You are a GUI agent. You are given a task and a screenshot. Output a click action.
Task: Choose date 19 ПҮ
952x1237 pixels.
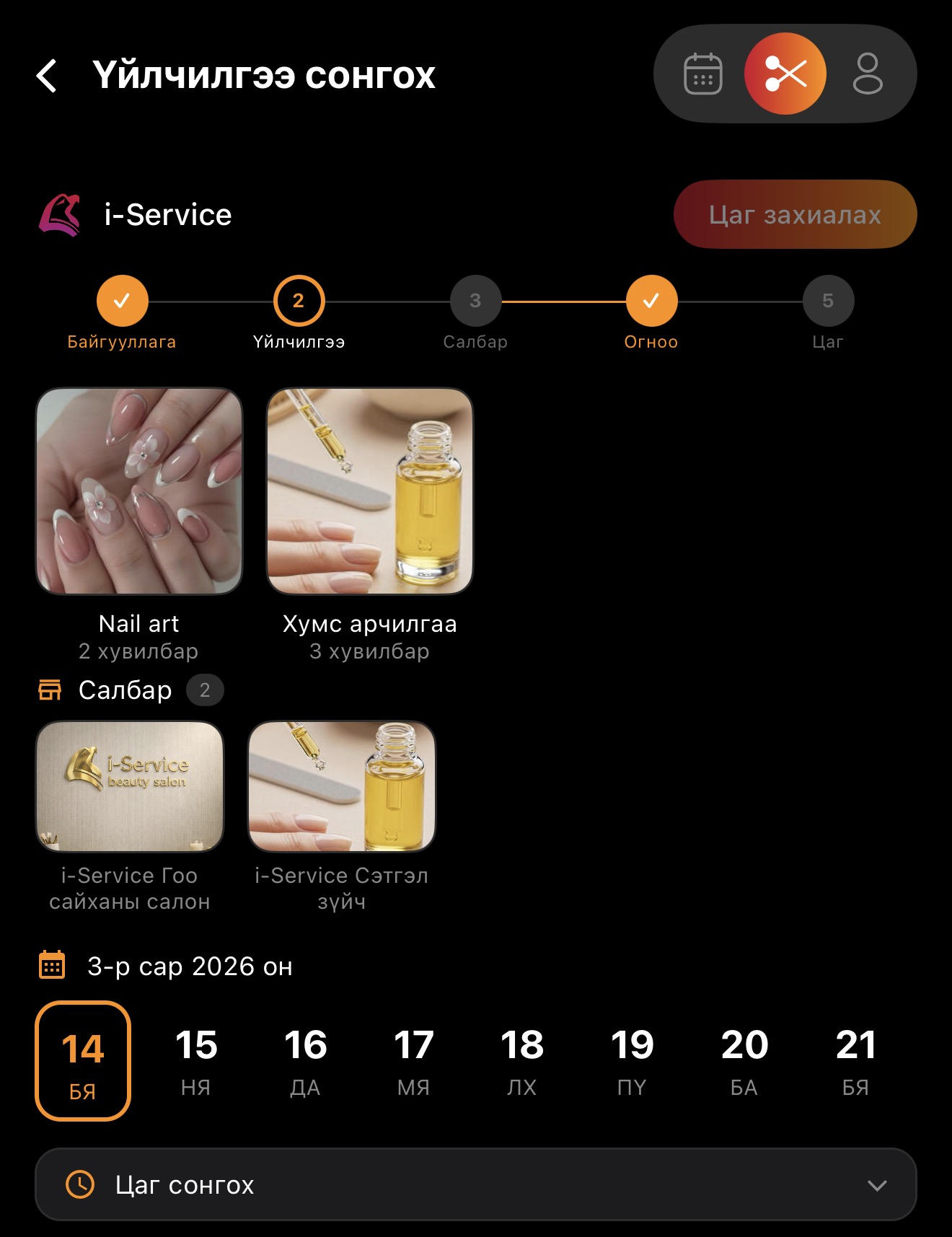pos(632,1060)
